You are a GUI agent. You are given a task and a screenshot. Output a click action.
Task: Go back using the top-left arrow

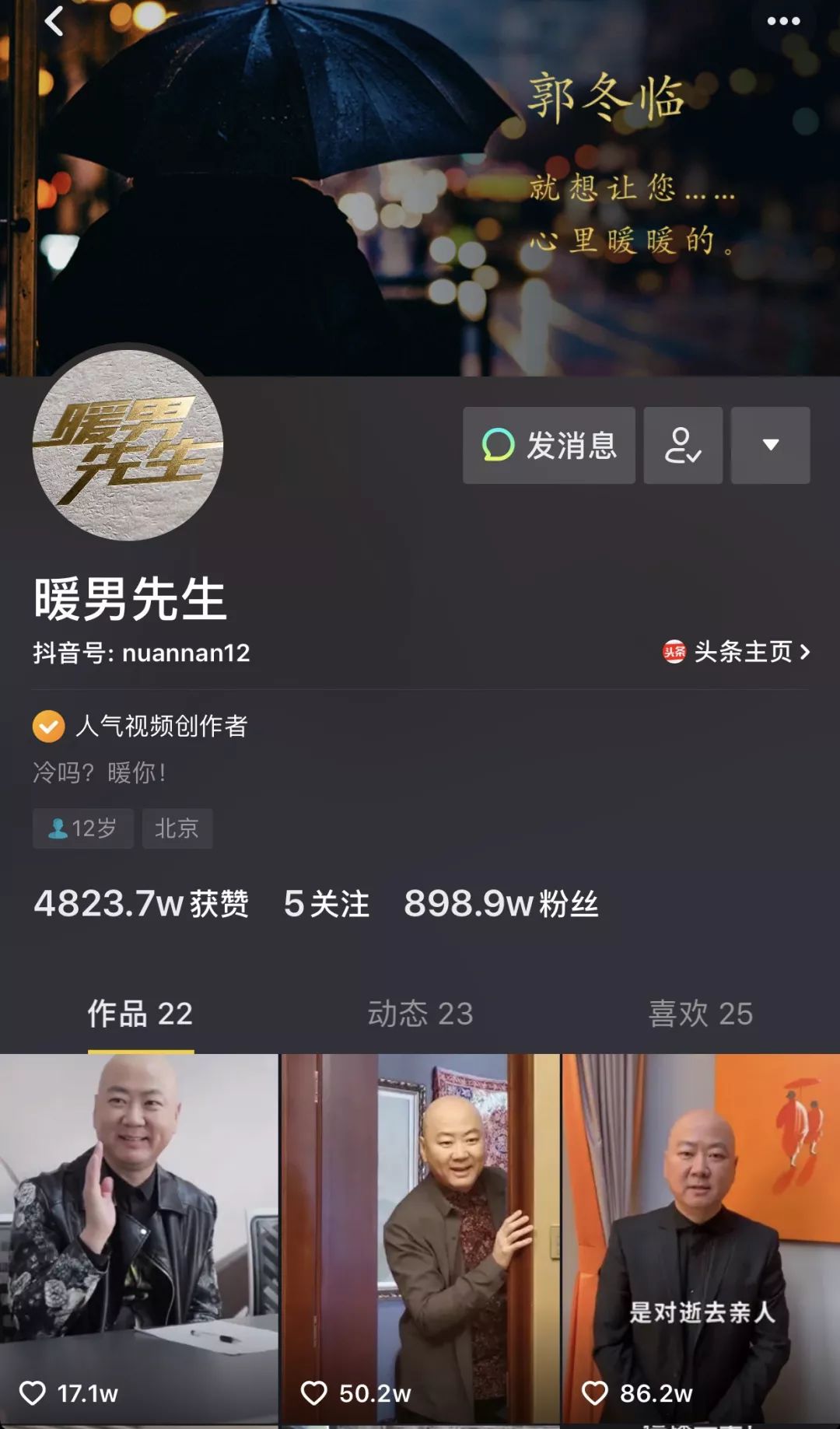coord(54,22)
